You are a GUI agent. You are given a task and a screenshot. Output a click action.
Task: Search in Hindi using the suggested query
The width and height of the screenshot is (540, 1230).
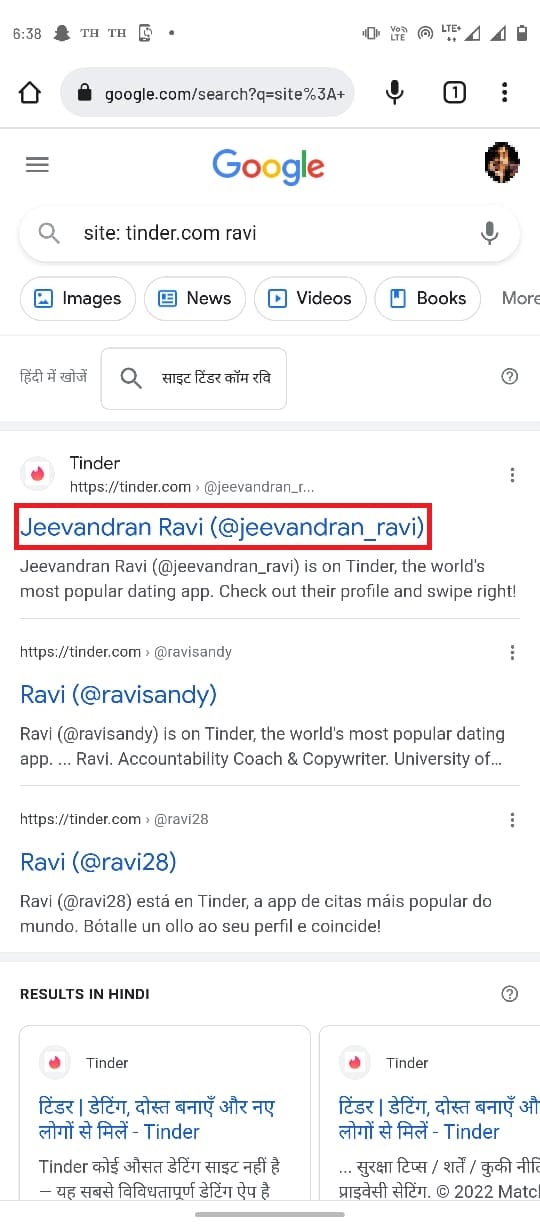coord(194,378)
